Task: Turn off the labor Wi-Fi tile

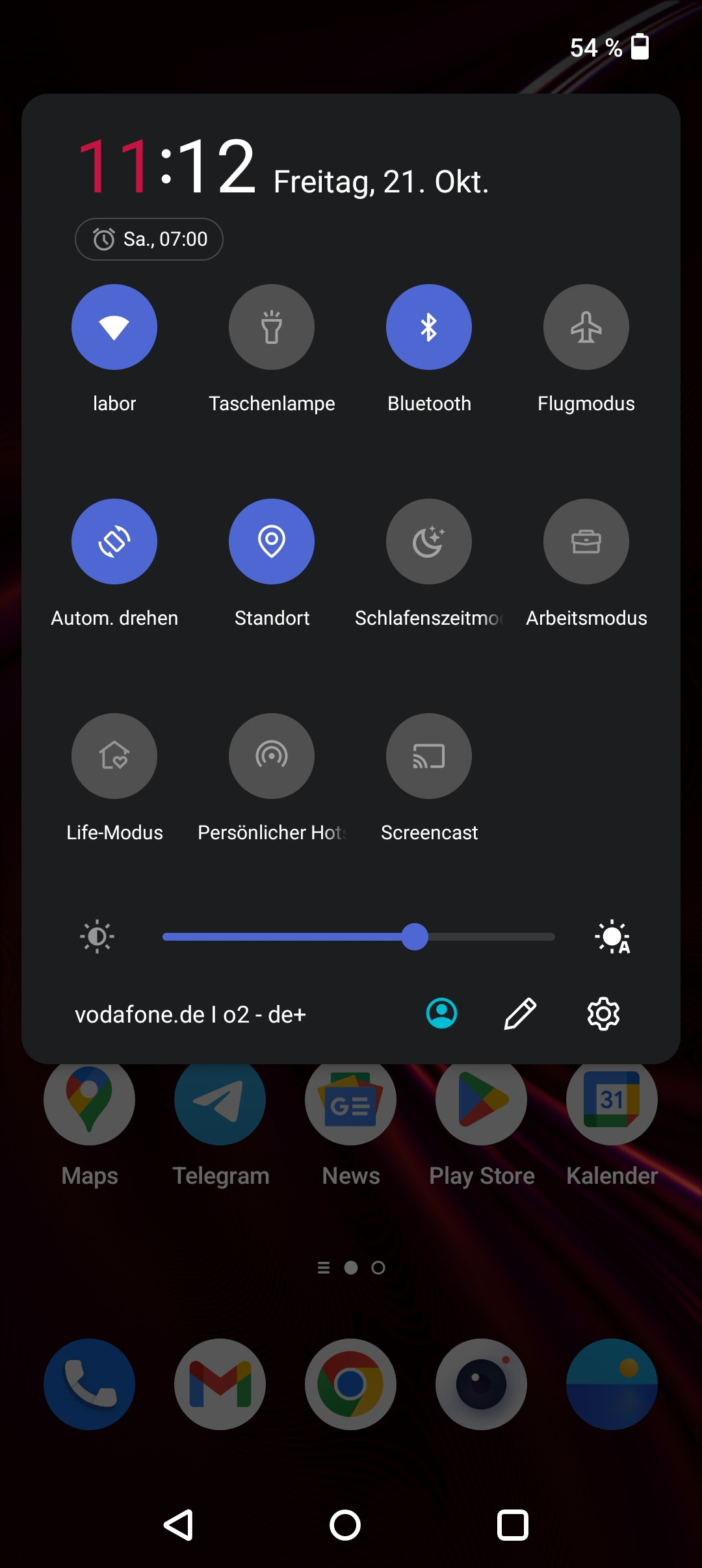Action: click(114, 327)
